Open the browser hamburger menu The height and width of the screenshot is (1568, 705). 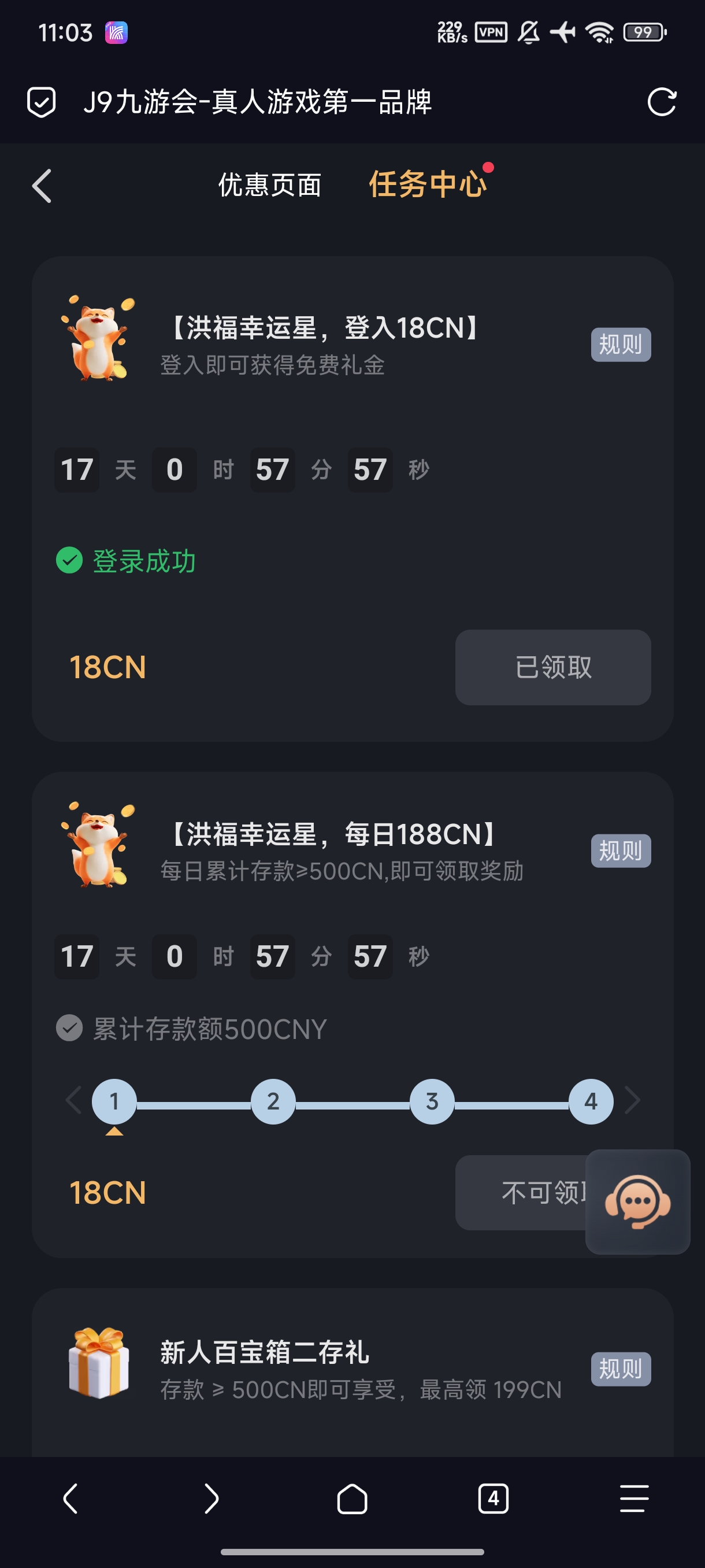point(633,1498)
